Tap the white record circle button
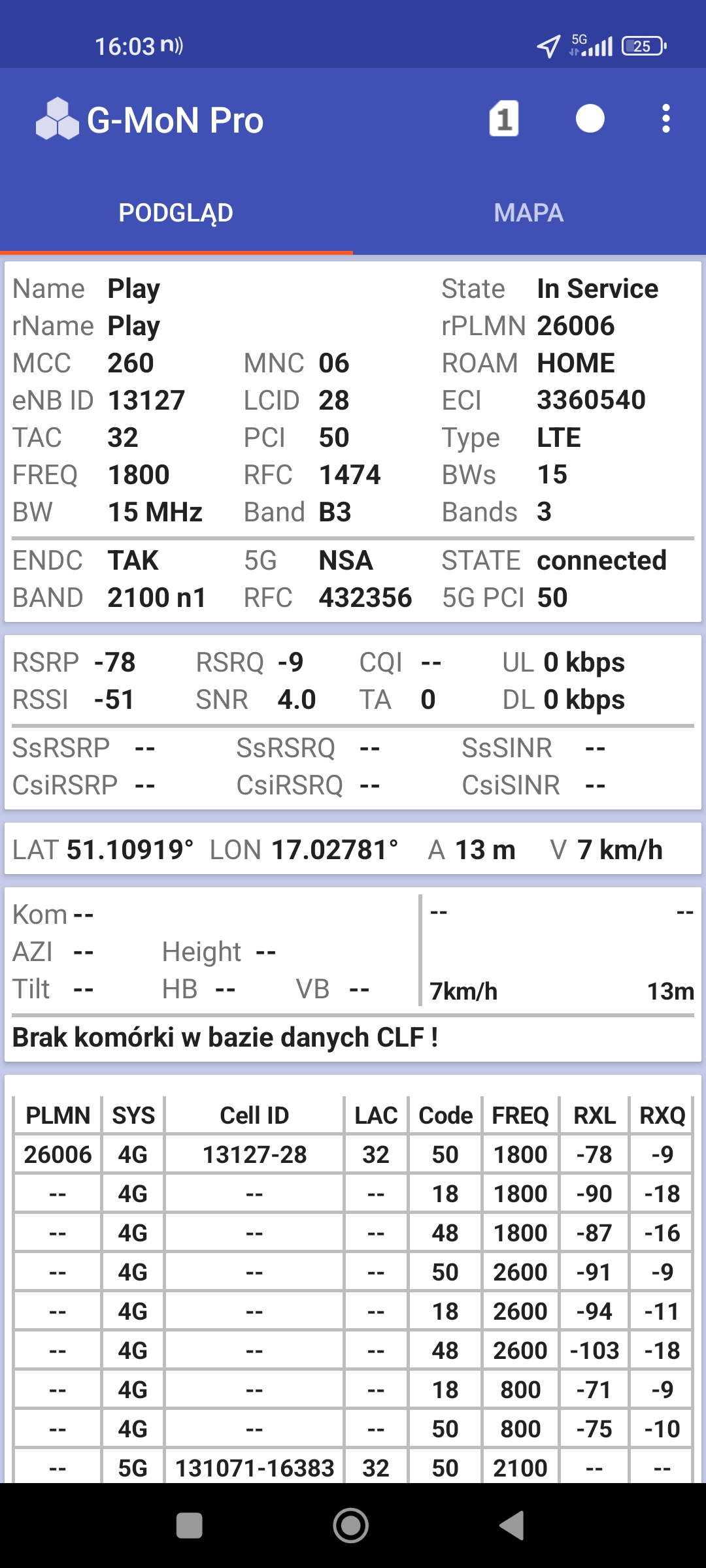The width and height of the screenshot is (706, 1568). [x=590, y=119]
